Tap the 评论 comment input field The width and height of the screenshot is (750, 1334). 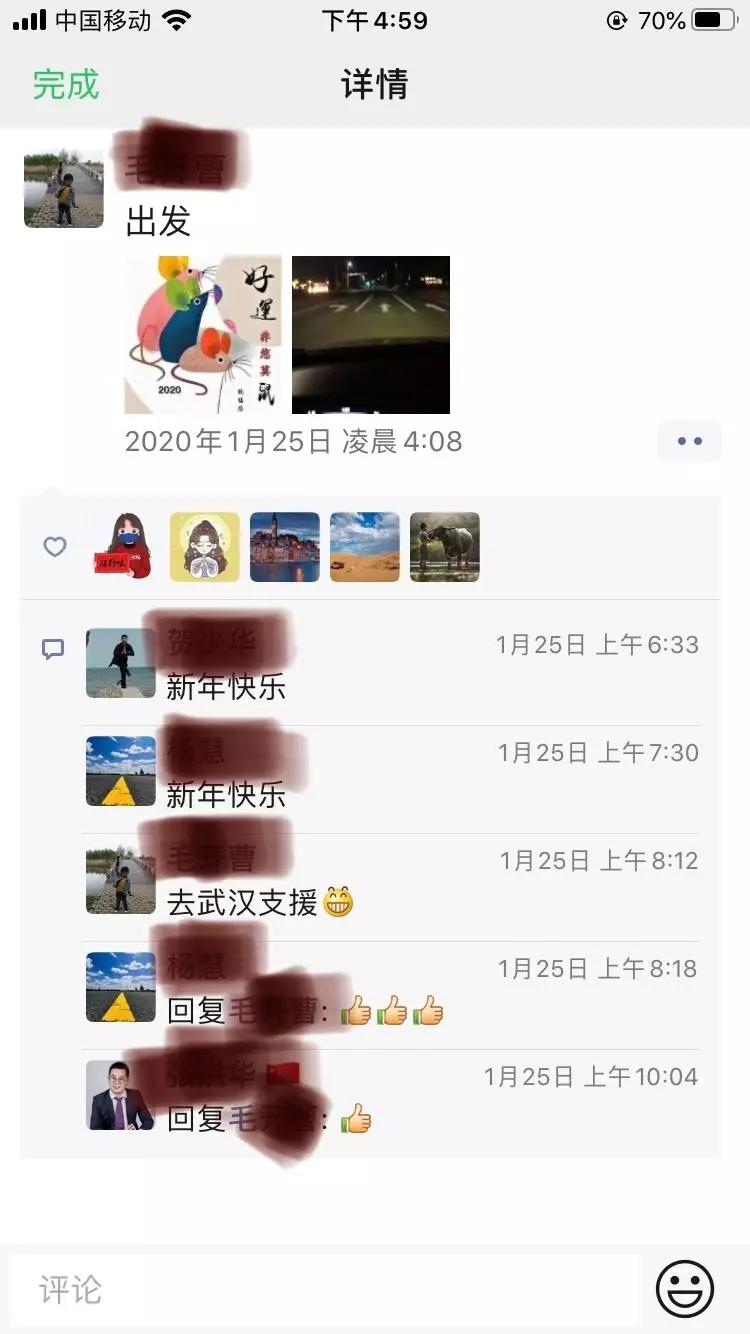[325, 1289]
